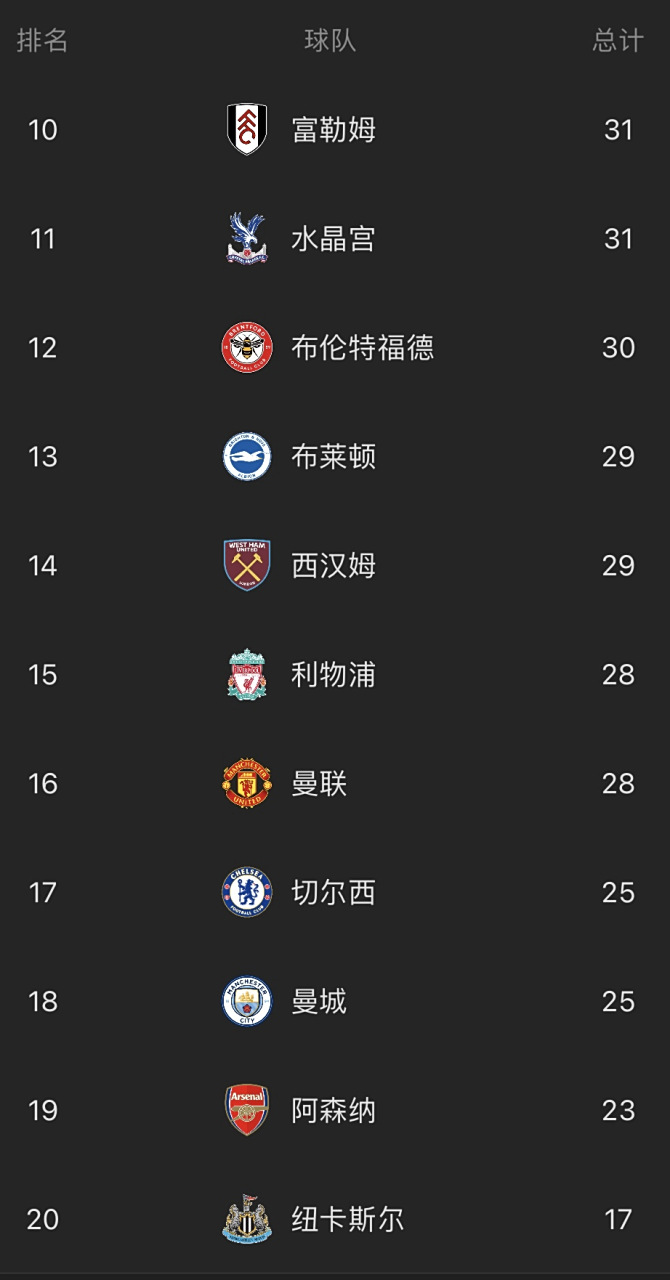View the 布莱顿 team details
The height and width of the screenshot is (1280, 670).
point(333,457)
